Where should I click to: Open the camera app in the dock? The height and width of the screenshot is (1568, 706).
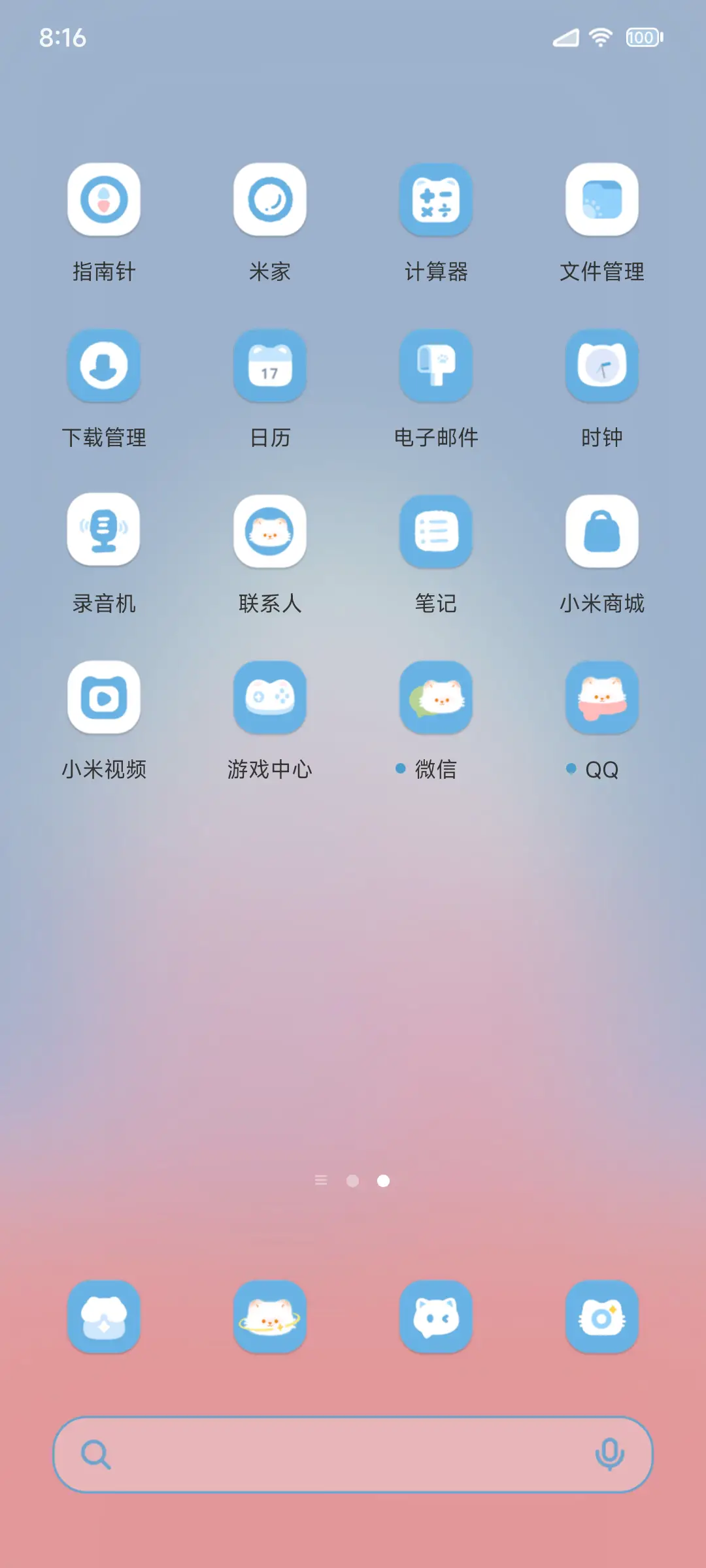click(x=602, y=1316)
